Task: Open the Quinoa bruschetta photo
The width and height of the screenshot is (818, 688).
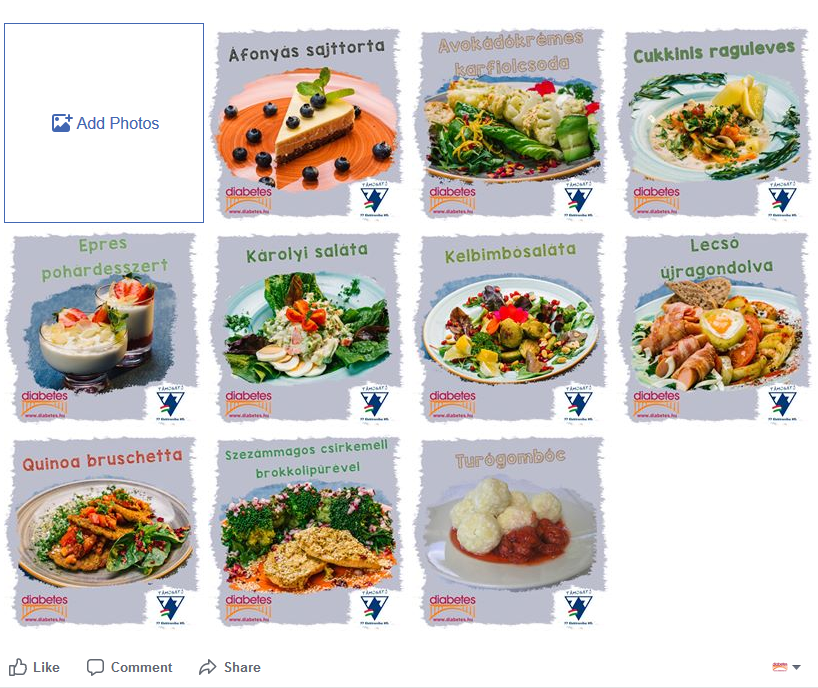Action: 104,532
